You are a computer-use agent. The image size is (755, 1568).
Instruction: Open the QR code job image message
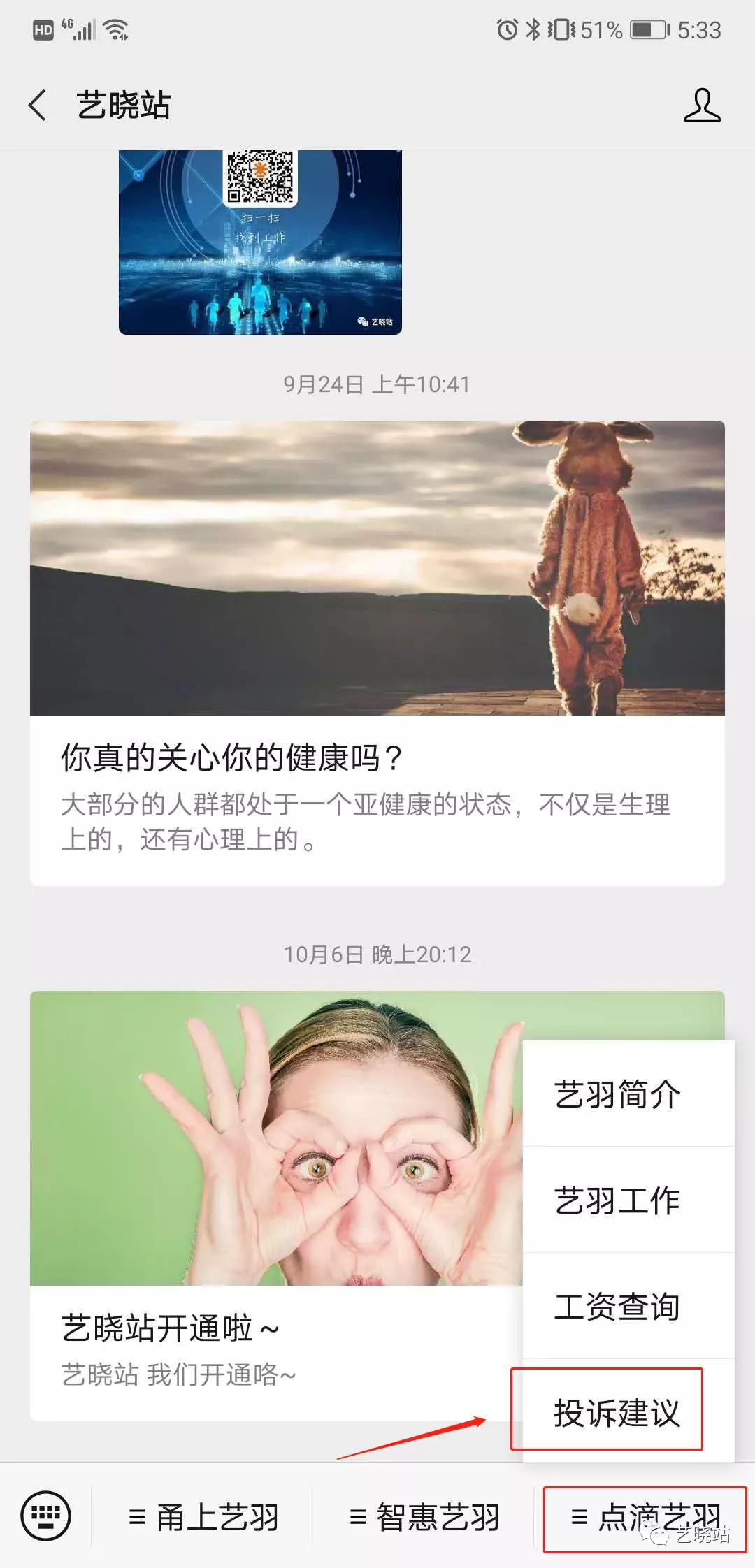(260, 241)
